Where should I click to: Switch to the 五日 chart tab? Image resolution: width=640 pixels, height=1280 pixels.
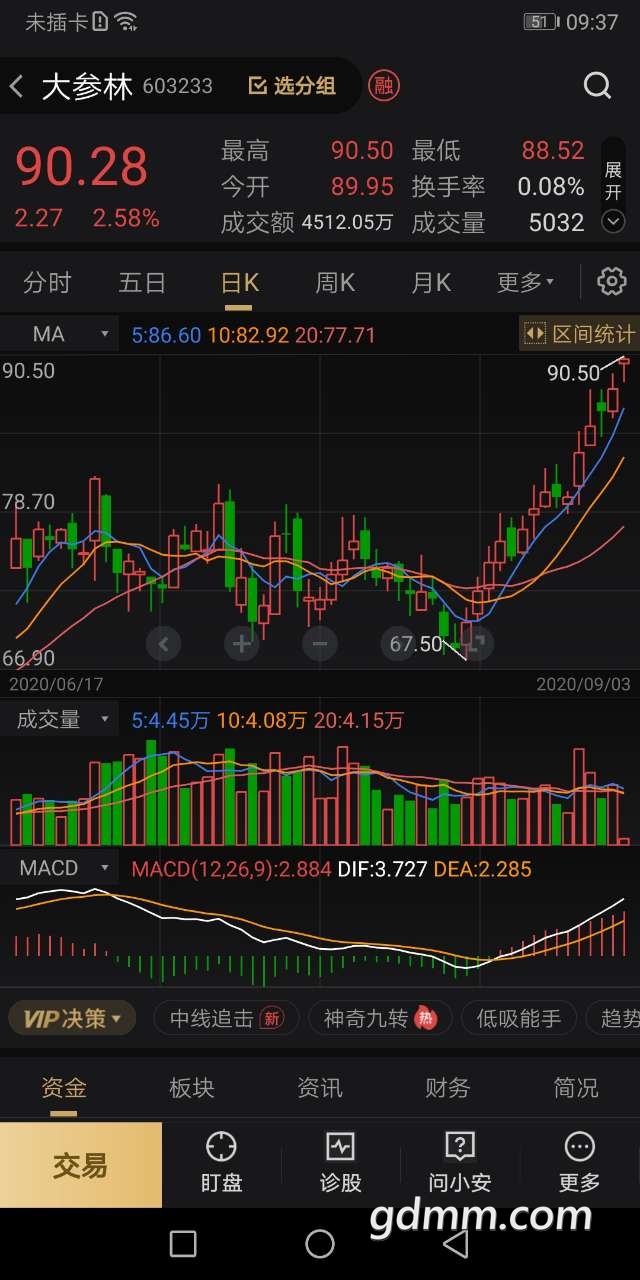coord(142,283)
